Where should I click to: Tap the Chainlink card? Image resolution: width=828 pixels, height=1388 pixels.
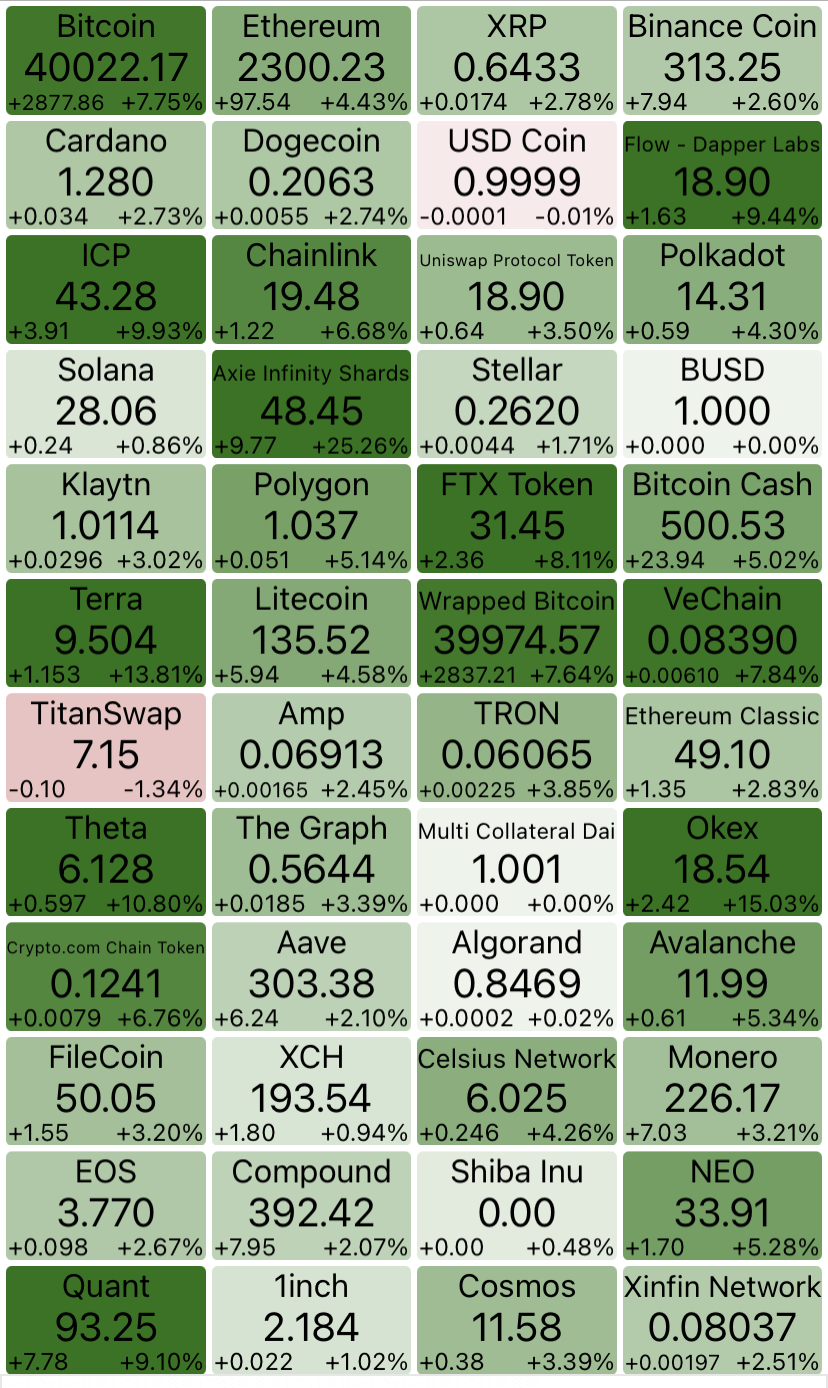coord(312,289)
